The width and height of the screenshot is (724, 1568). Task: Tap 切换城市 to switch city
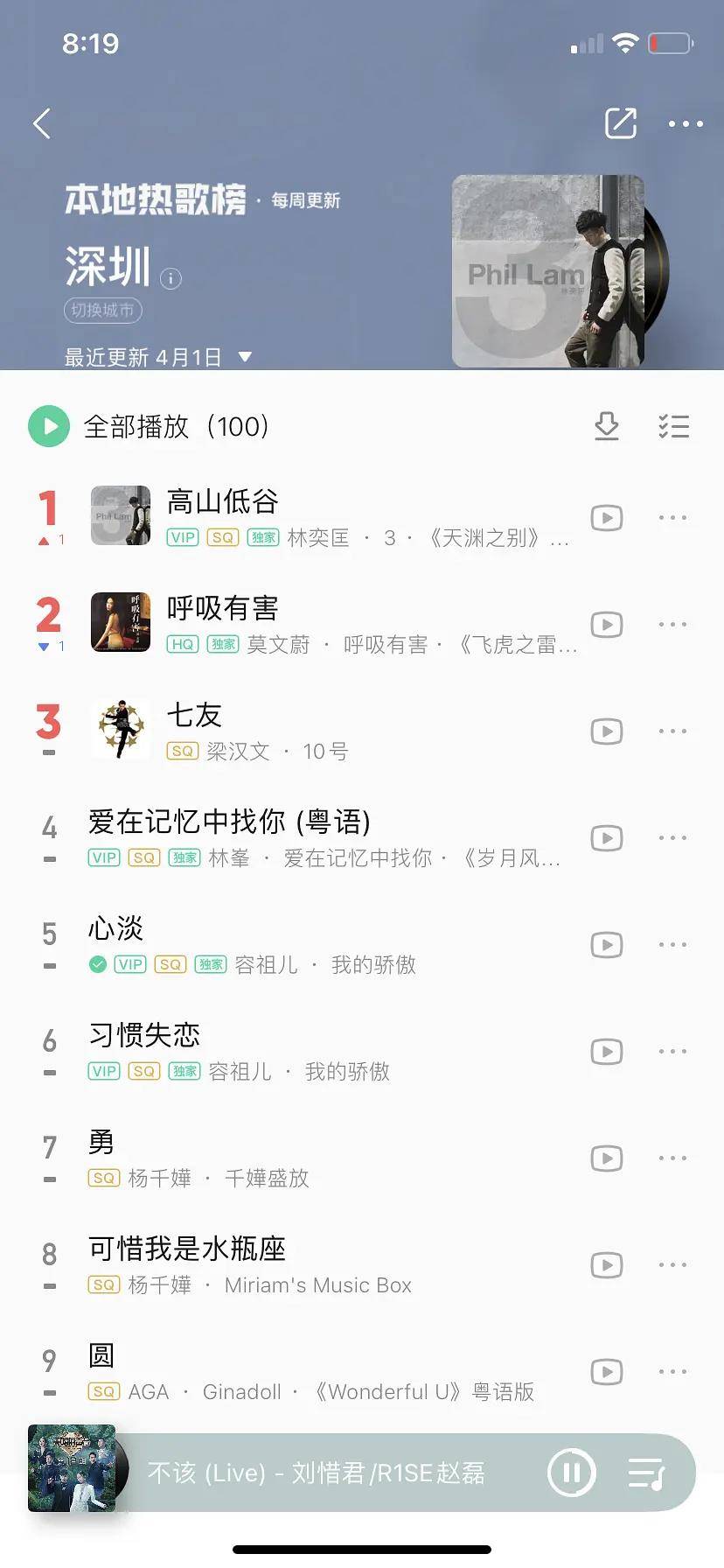click(x=102, y=310)
